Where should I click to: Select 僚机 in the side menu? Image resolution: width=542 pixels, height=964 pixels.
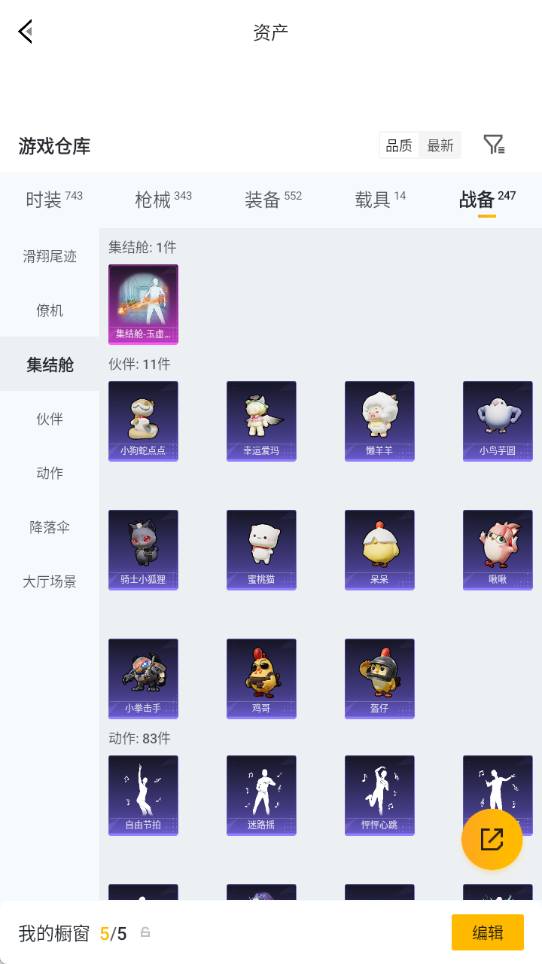(50, 310)
